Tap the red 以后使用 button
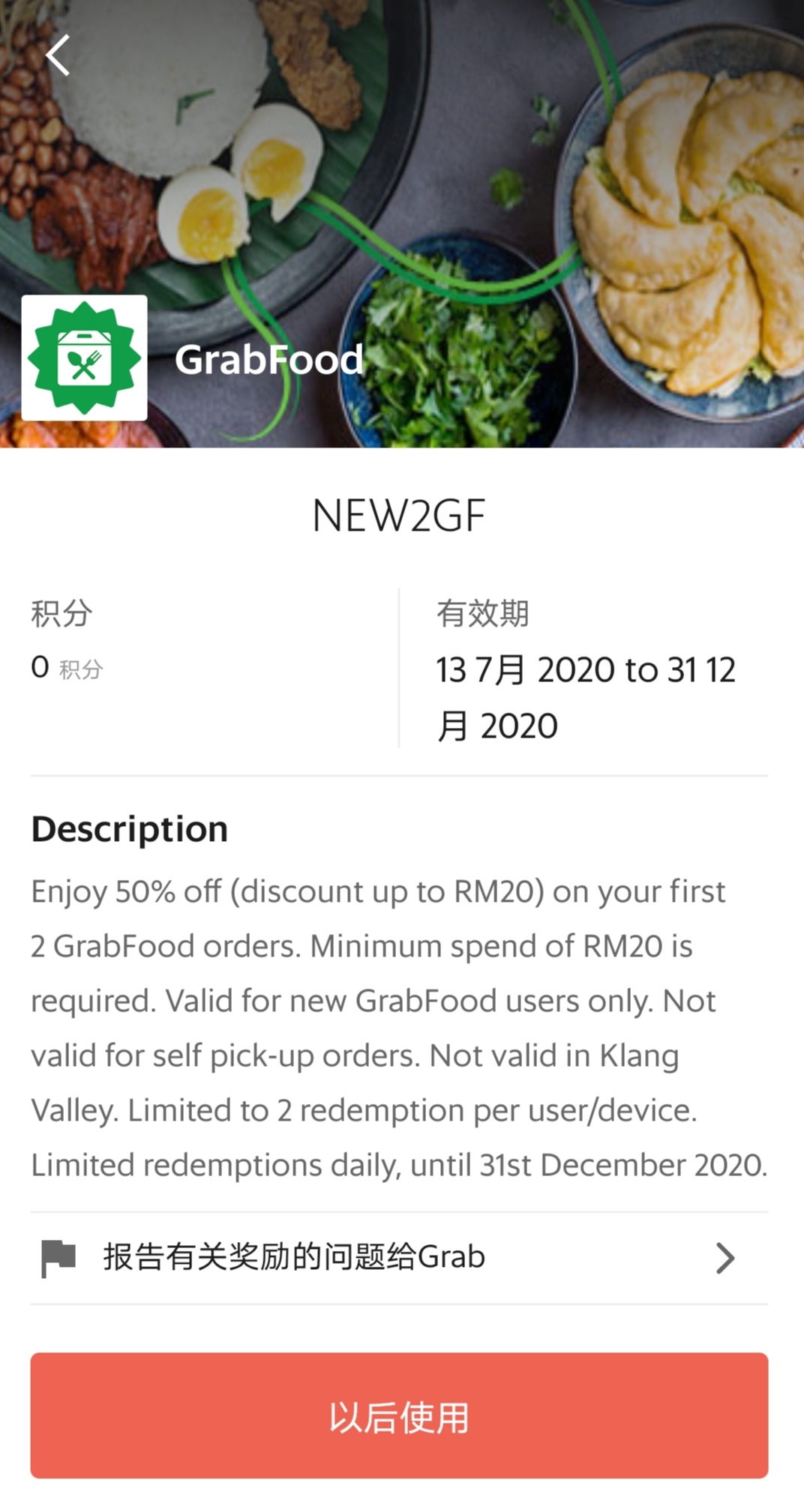The height and width of the screenshot is (1512, 804). click(x=399, y=1415)
